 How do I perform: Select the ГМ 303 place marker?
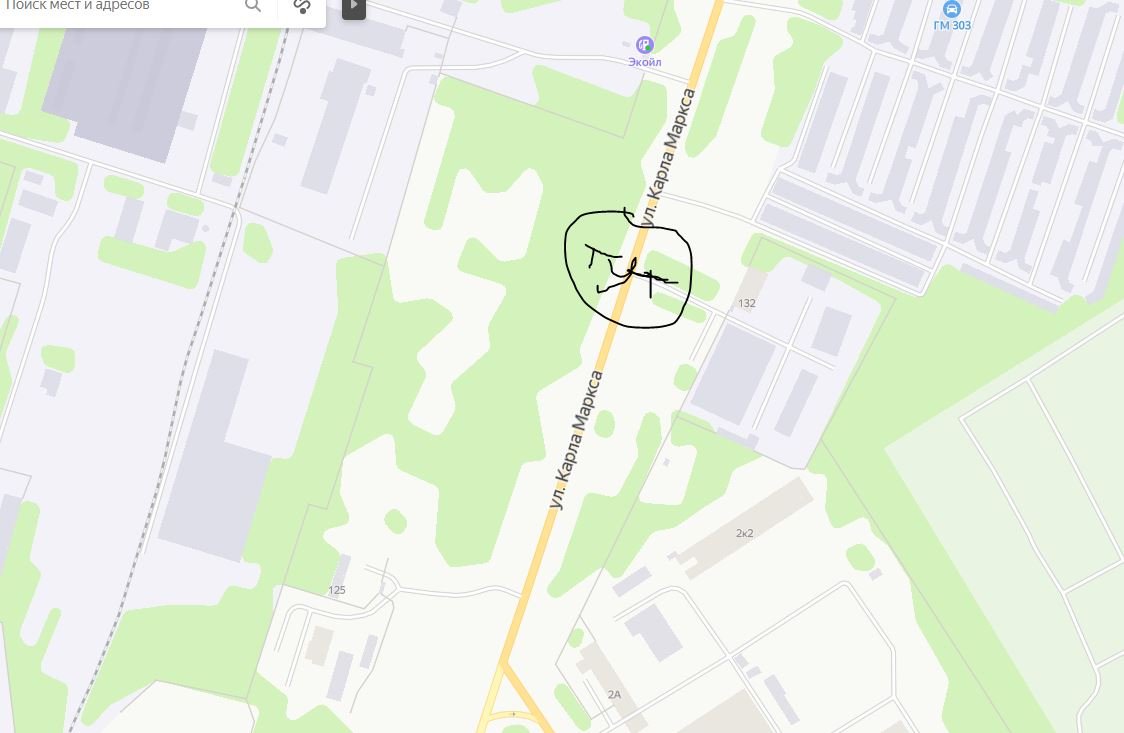pos(951,9)
